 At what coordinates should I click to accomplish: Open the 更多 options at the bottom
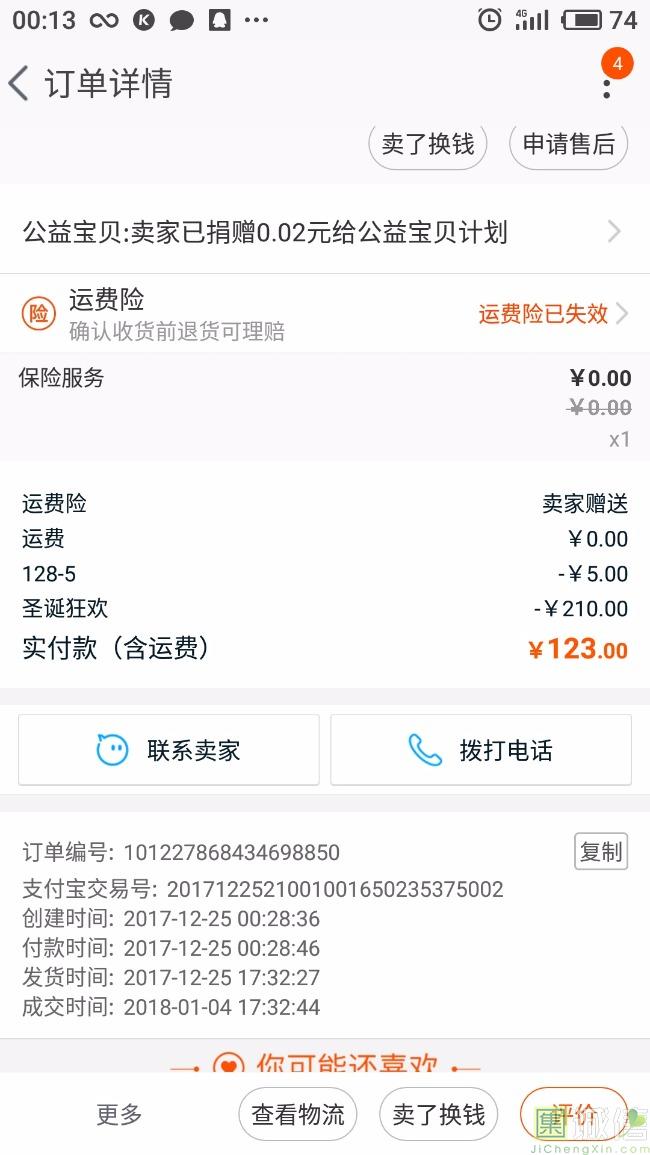(119, 1114)
